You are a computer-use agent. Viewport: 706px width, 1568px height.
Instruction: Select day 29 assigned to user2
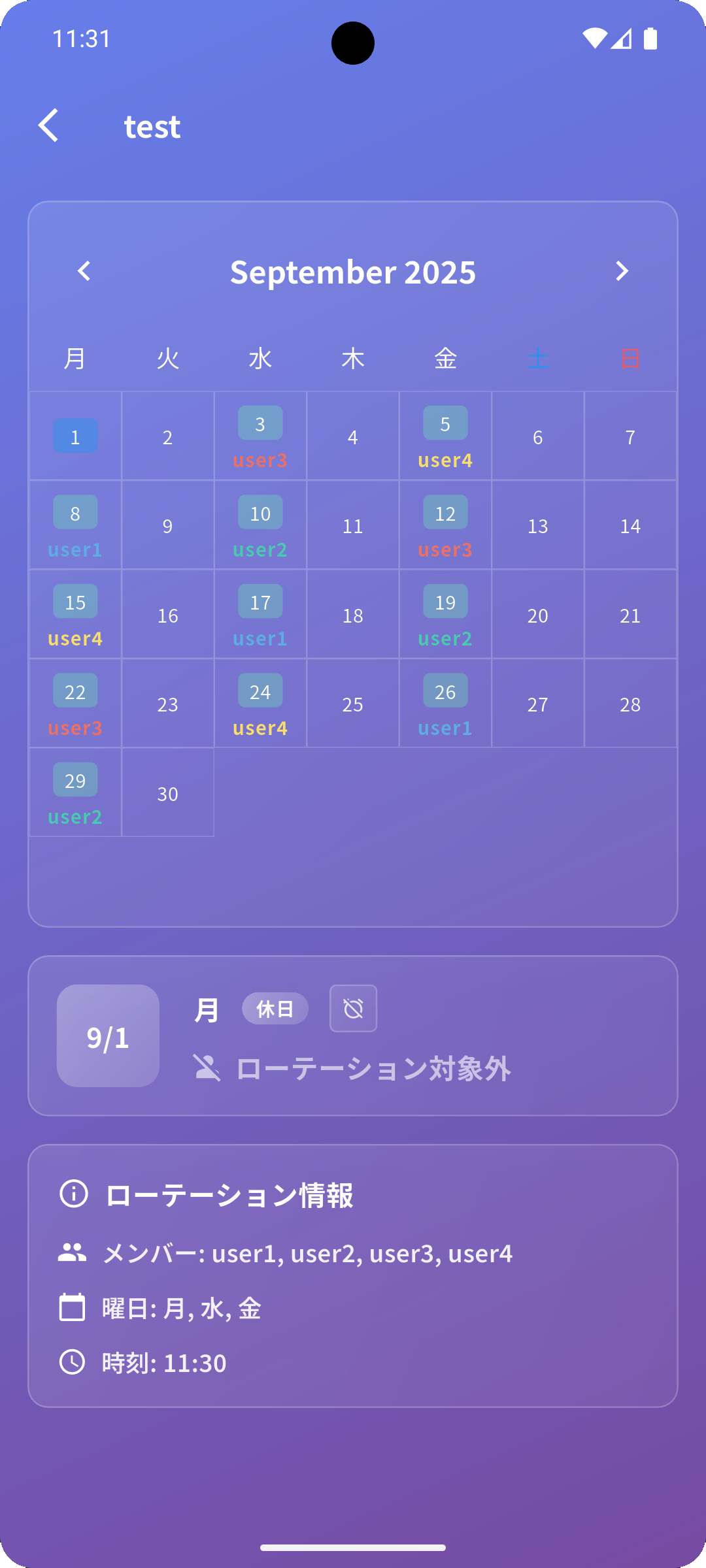(75, 792)
